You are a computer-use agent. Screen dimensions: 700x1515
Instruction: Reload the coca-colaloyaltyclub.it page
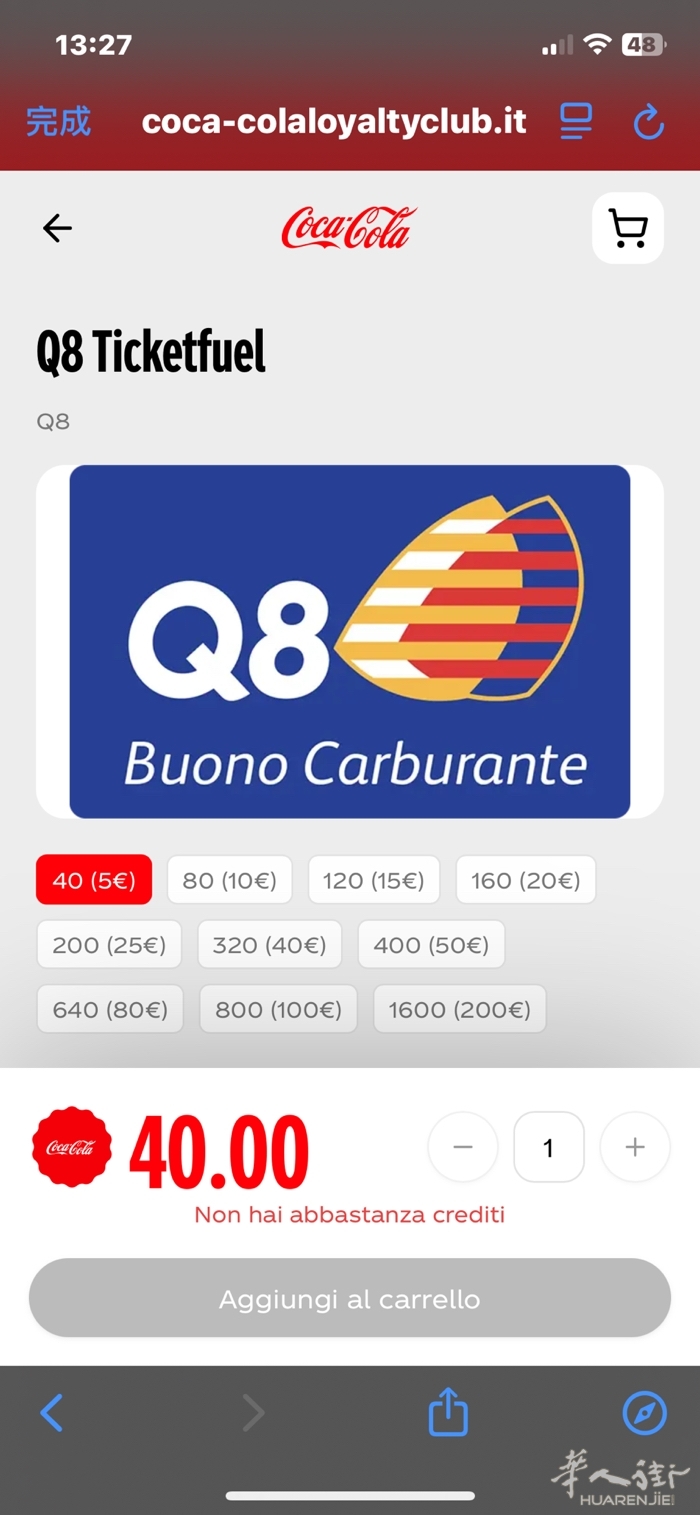click(x=649, y=123)
